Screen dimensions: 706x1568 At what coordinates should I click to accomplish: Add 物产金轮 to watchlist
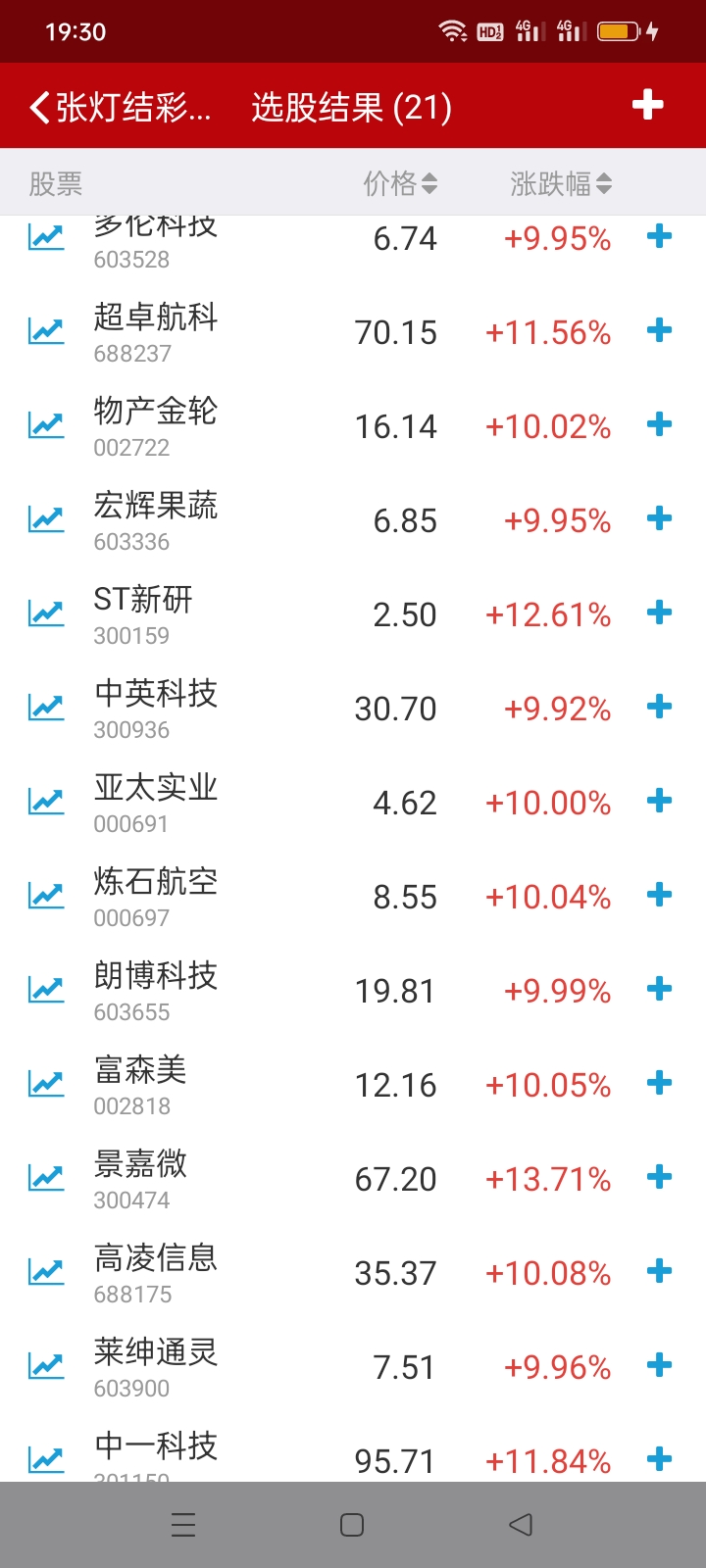click(660, 424)
